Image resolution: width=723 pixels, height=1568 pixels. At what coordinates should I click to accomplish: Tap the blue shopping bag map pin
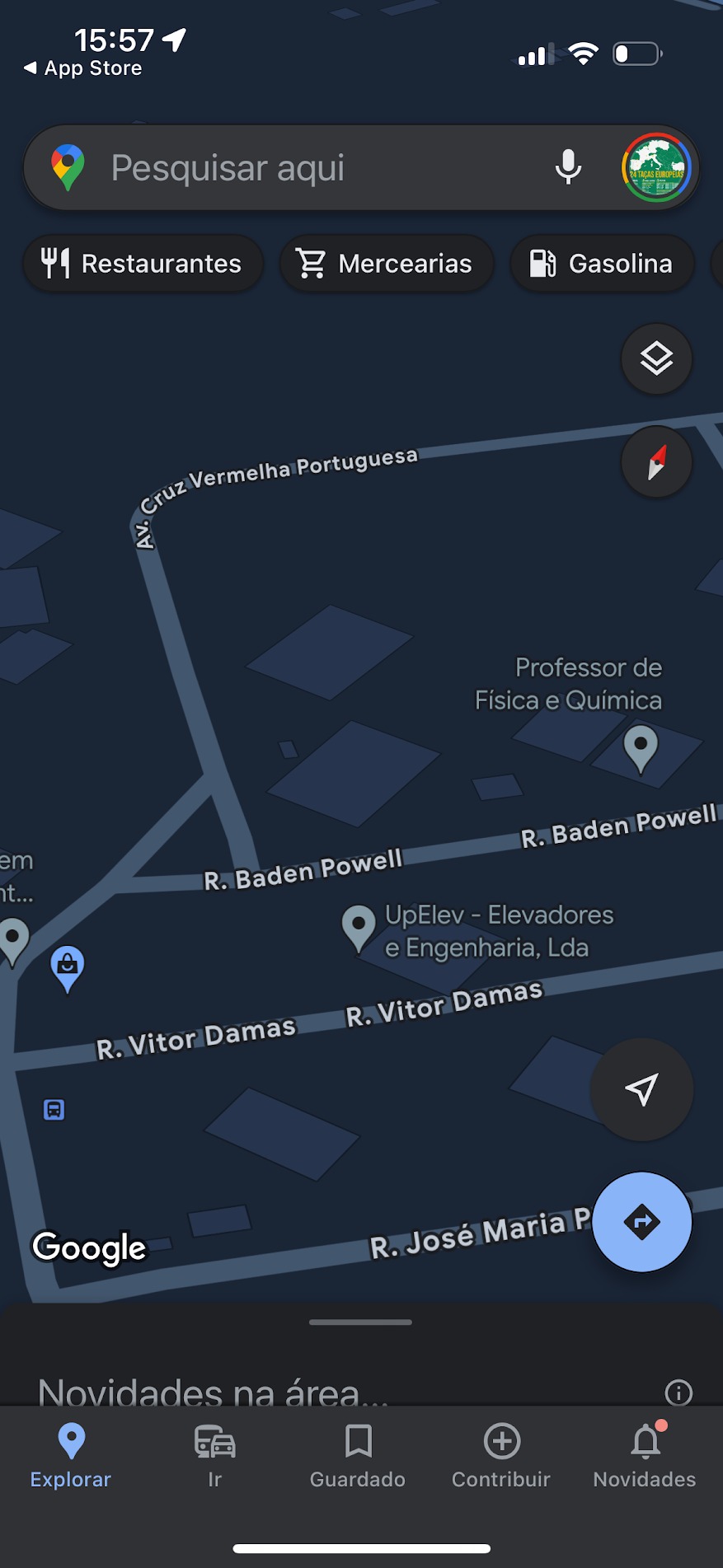(68, 967)
